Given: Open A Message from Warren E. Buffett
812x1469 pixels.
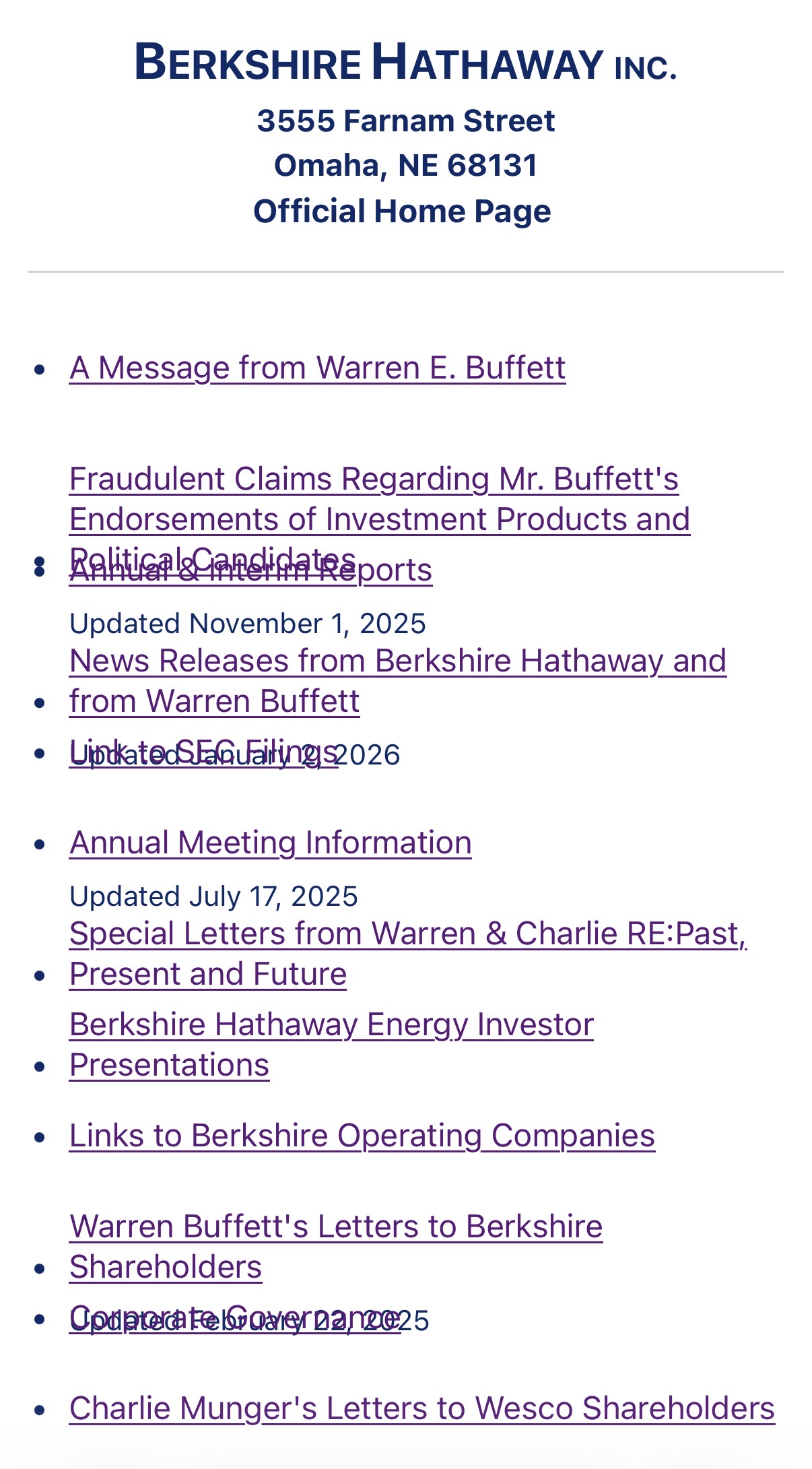Looking at the screenshot, I should [317, 368].
